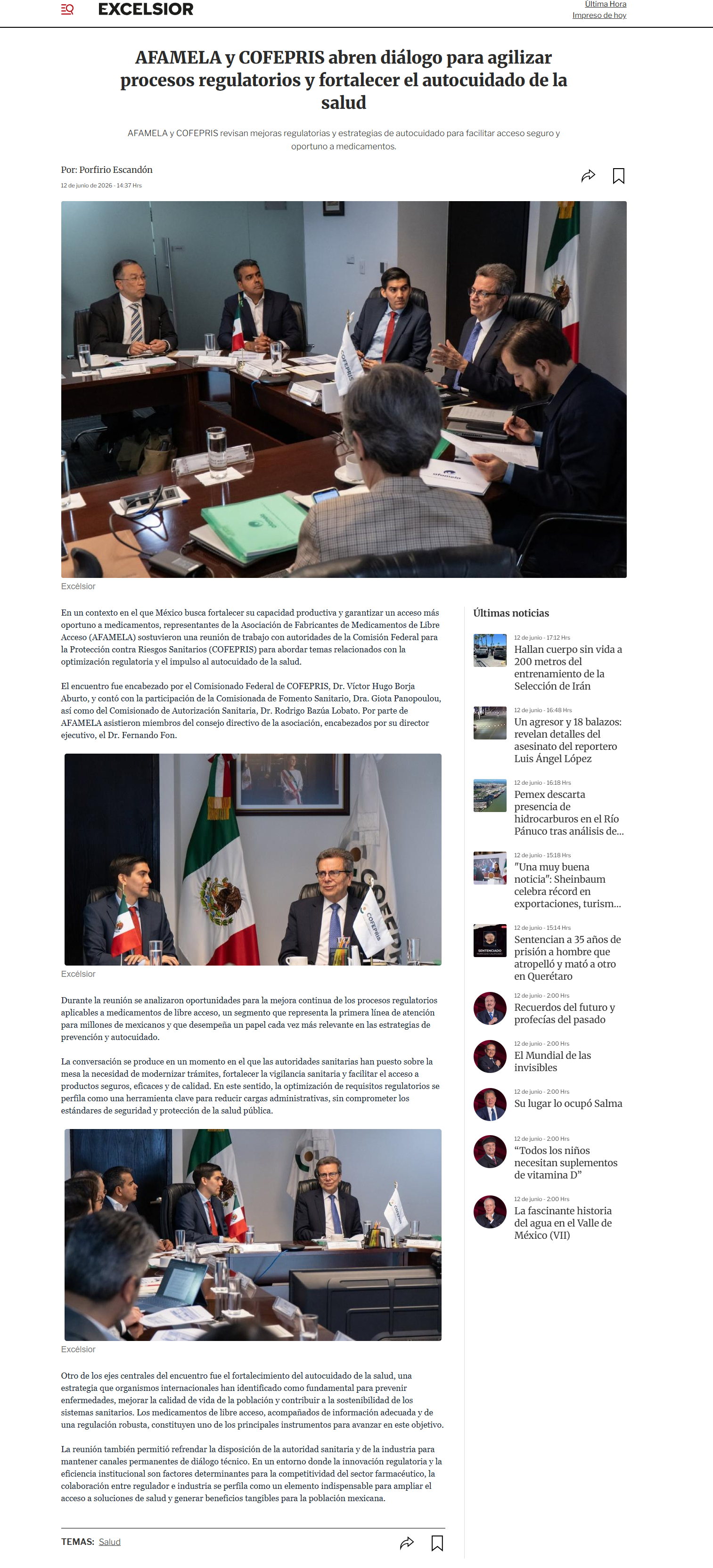
Task: Open news about Selección de Irán training
Action: (x=568, y=667)
